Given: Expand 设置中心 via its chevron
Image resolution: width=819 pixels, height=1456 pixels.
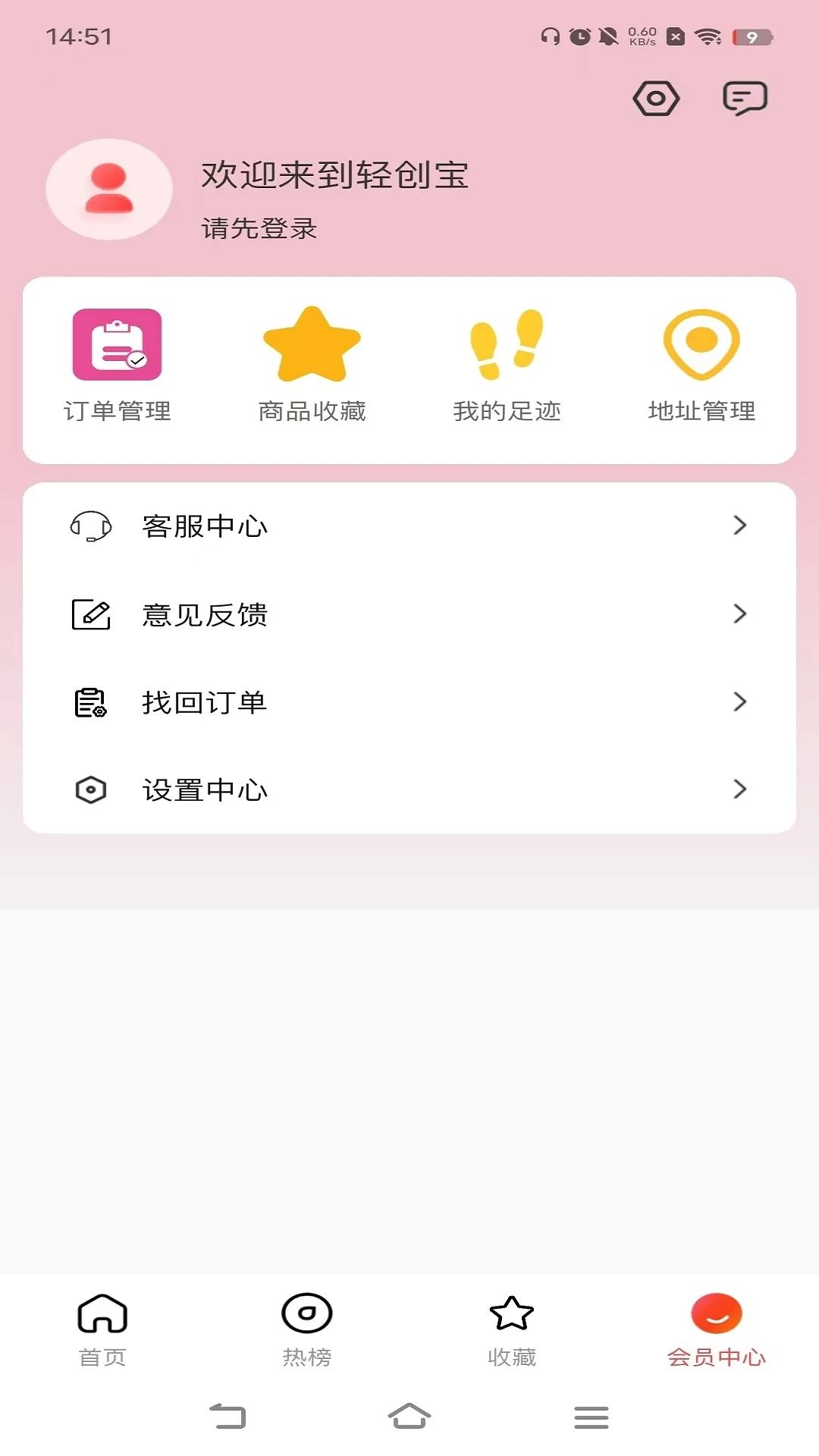Looking at the screenshot, I should pyautogui.click(x=741, y=789).
